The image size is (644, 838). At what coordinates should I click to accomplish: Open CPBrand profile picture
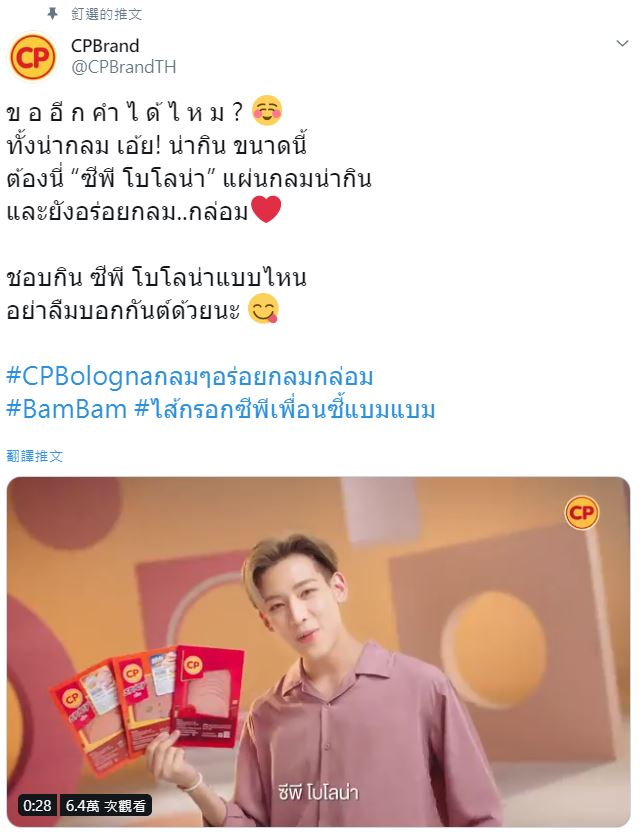pos(32,57)
